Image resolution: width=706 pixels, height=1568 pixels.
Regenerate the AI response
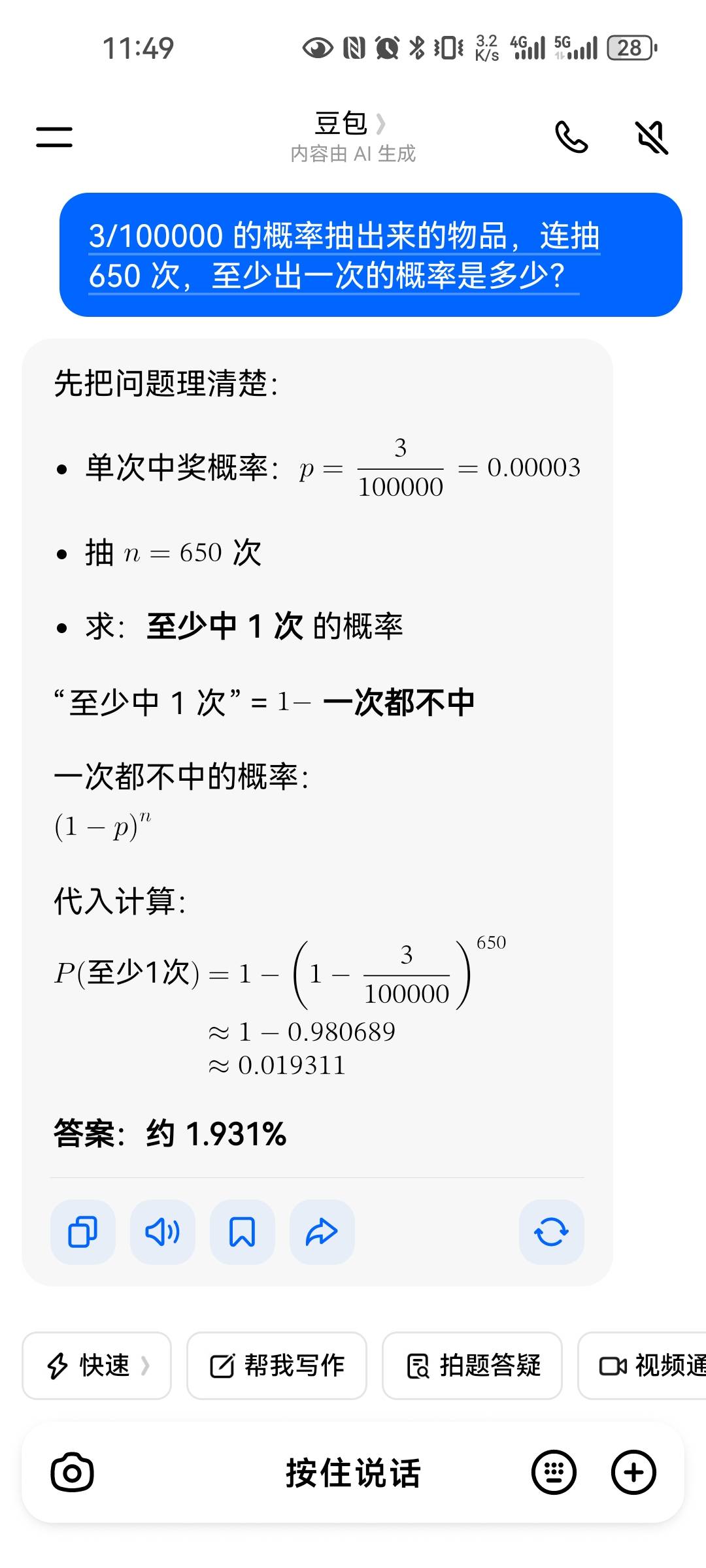[551, 1232]
